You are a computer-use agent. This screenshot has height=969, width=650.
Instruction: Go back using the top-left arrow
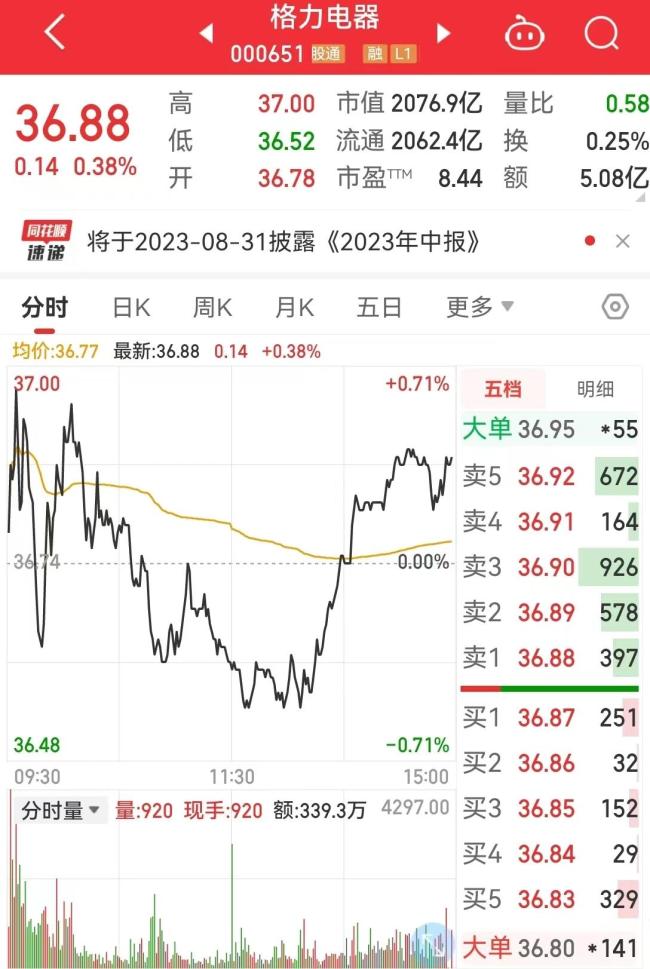pos(54,33)
